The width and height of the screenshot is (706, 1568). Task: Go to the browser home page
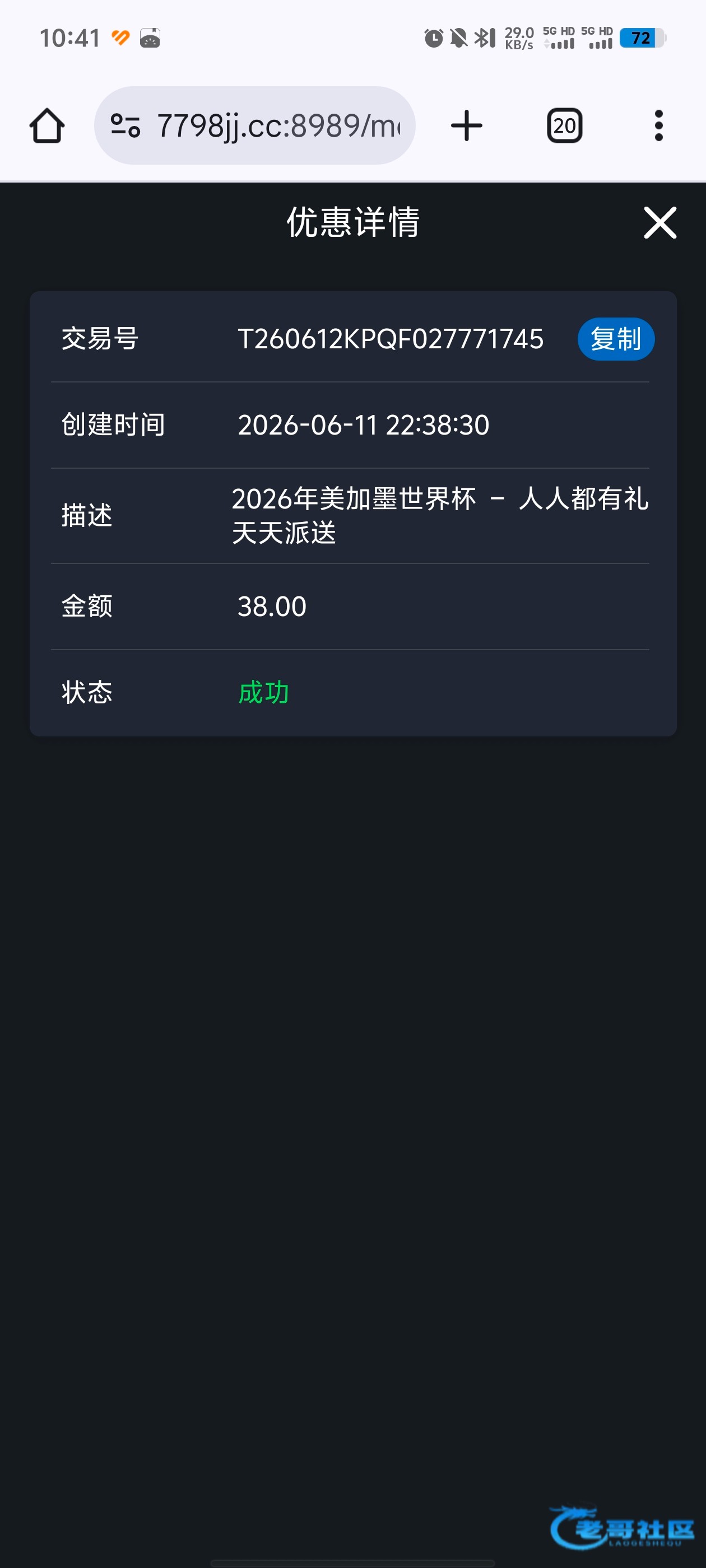[x=47, y=126]
